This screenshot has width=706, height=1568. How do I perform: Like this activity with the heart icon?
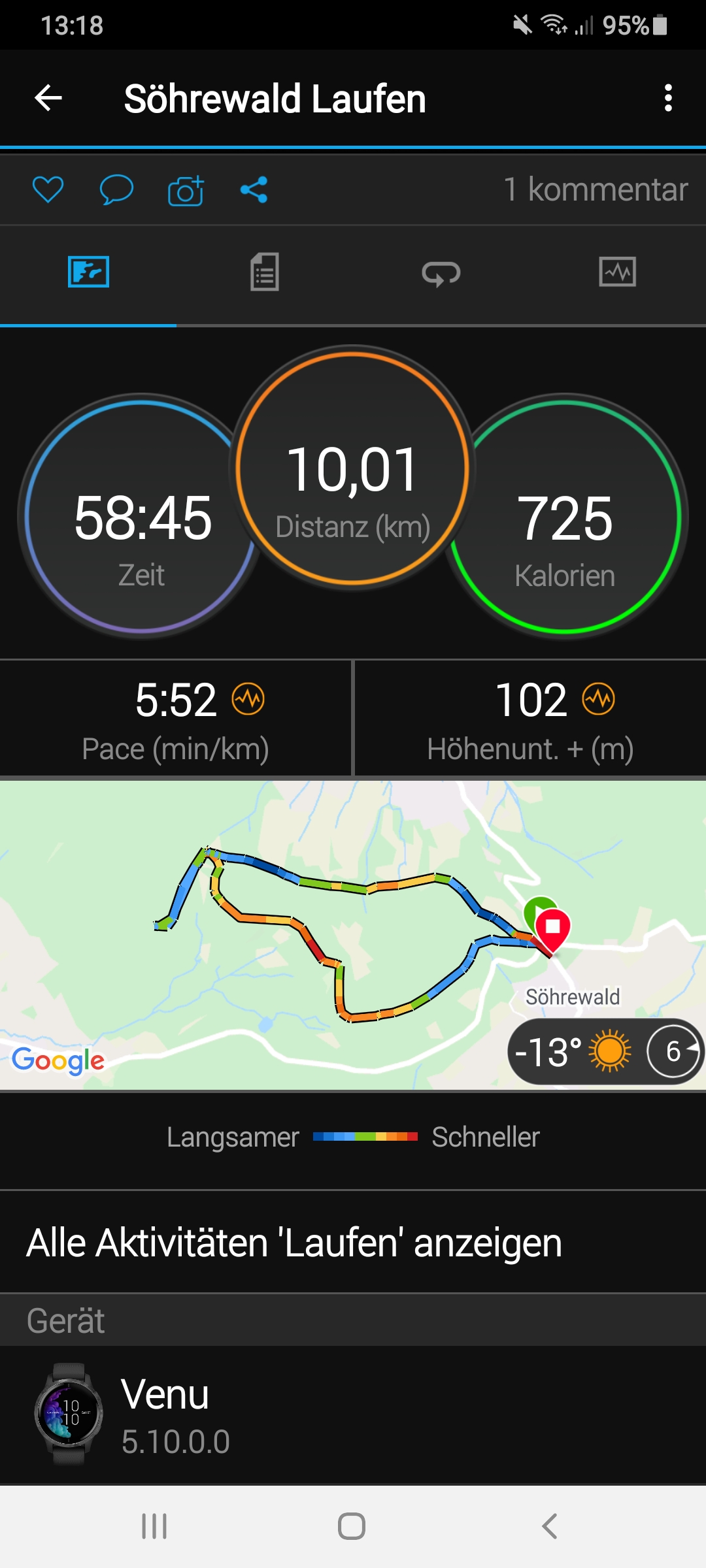48,190
